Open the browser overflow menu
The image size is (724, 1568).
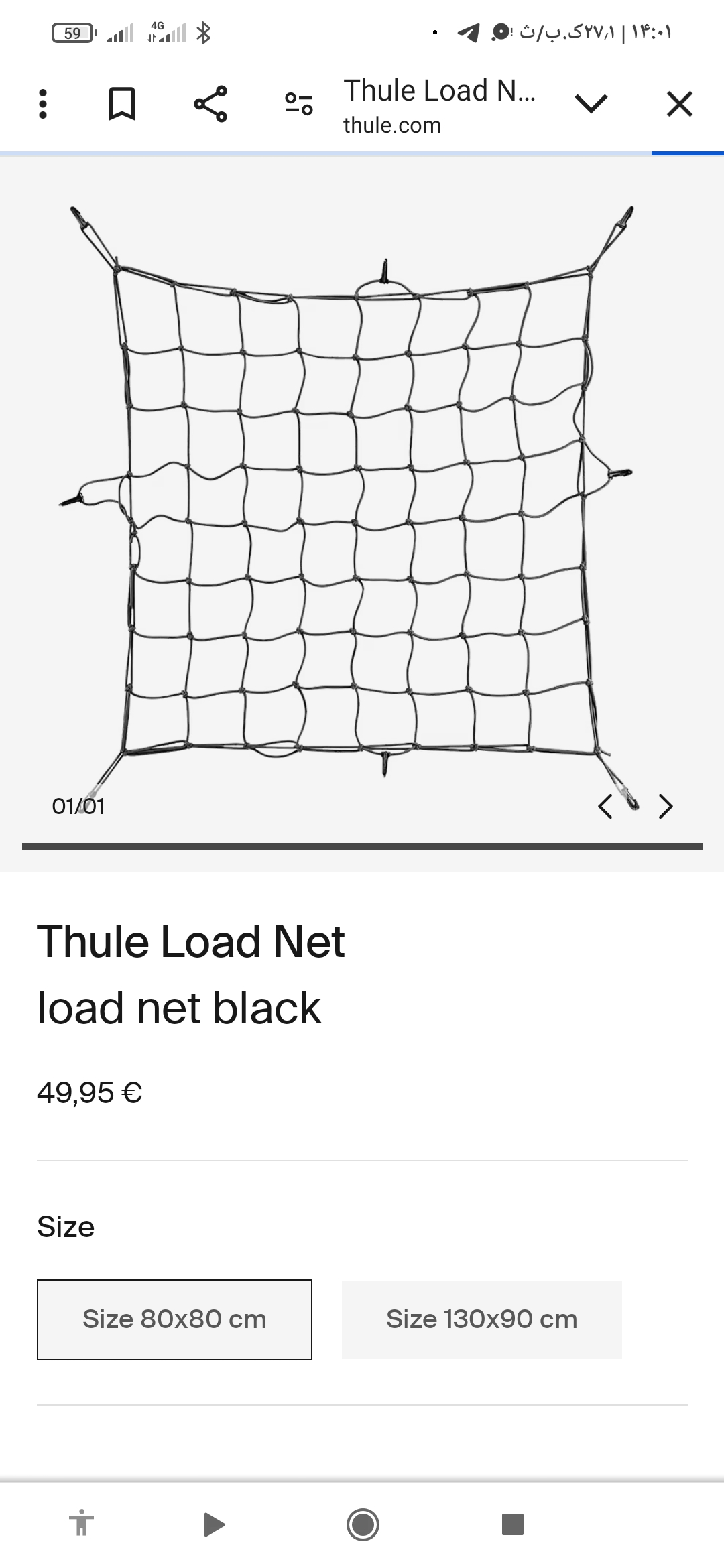43,105
